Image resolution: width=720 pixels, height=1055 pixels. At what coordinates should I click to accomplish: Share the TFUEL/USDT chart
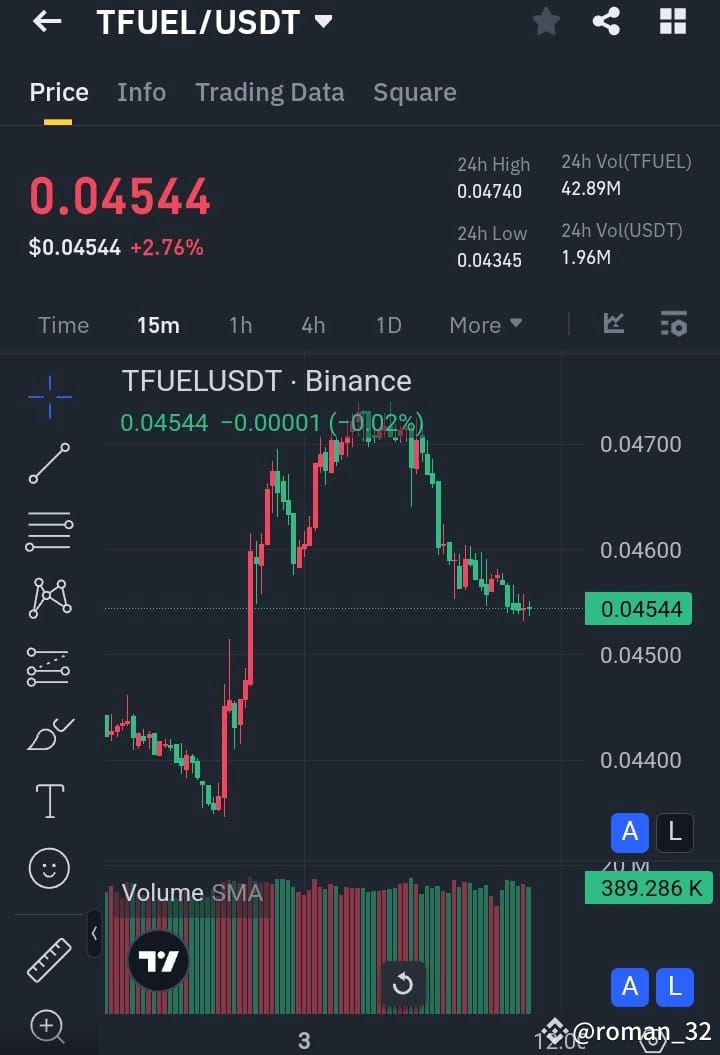(x=606, y=21)
